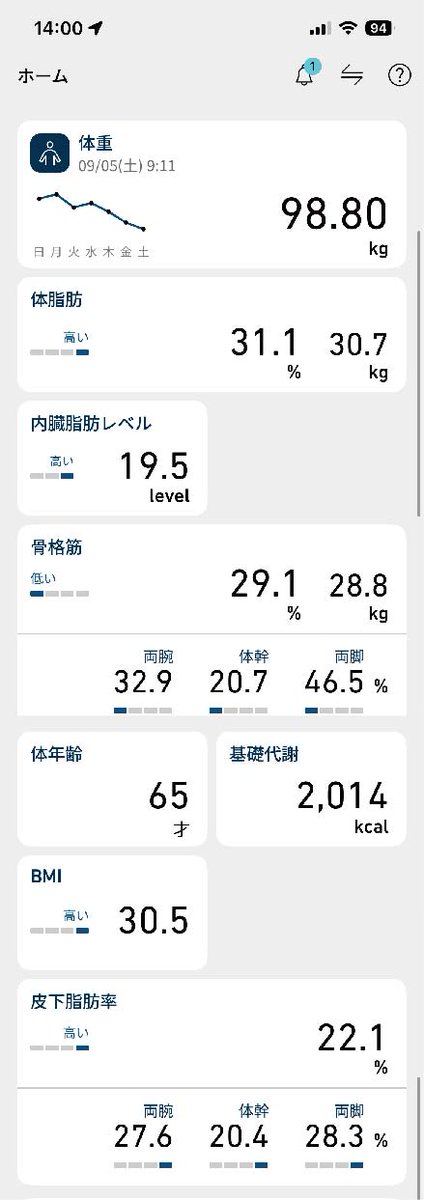Open the 体重 weight card
This screenshot has height=1200, width=424.
(x=212, y=194)
